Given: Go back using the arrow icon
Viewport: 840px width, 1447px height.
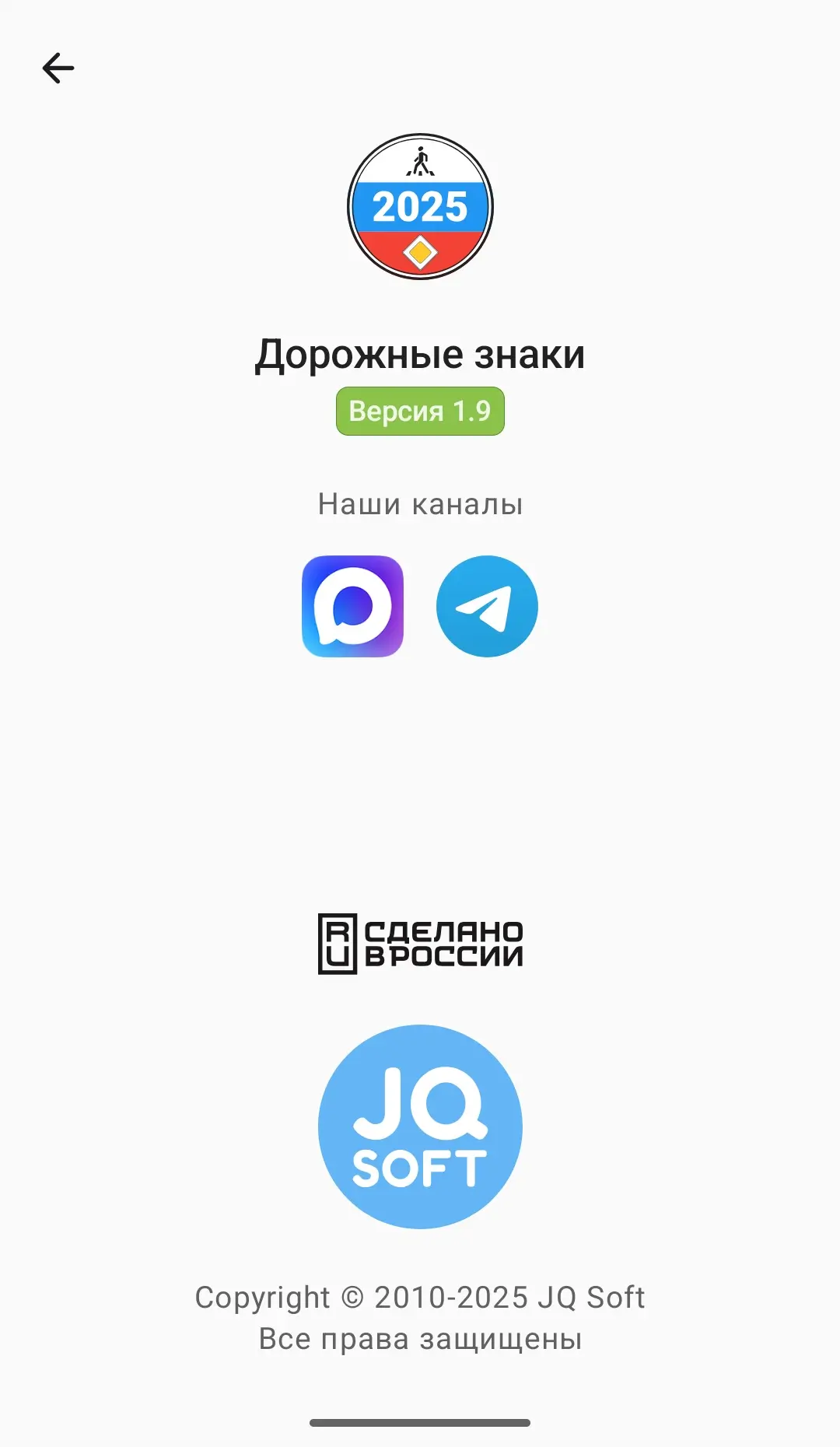Looking at the screenshot, I should coord(58,68).
